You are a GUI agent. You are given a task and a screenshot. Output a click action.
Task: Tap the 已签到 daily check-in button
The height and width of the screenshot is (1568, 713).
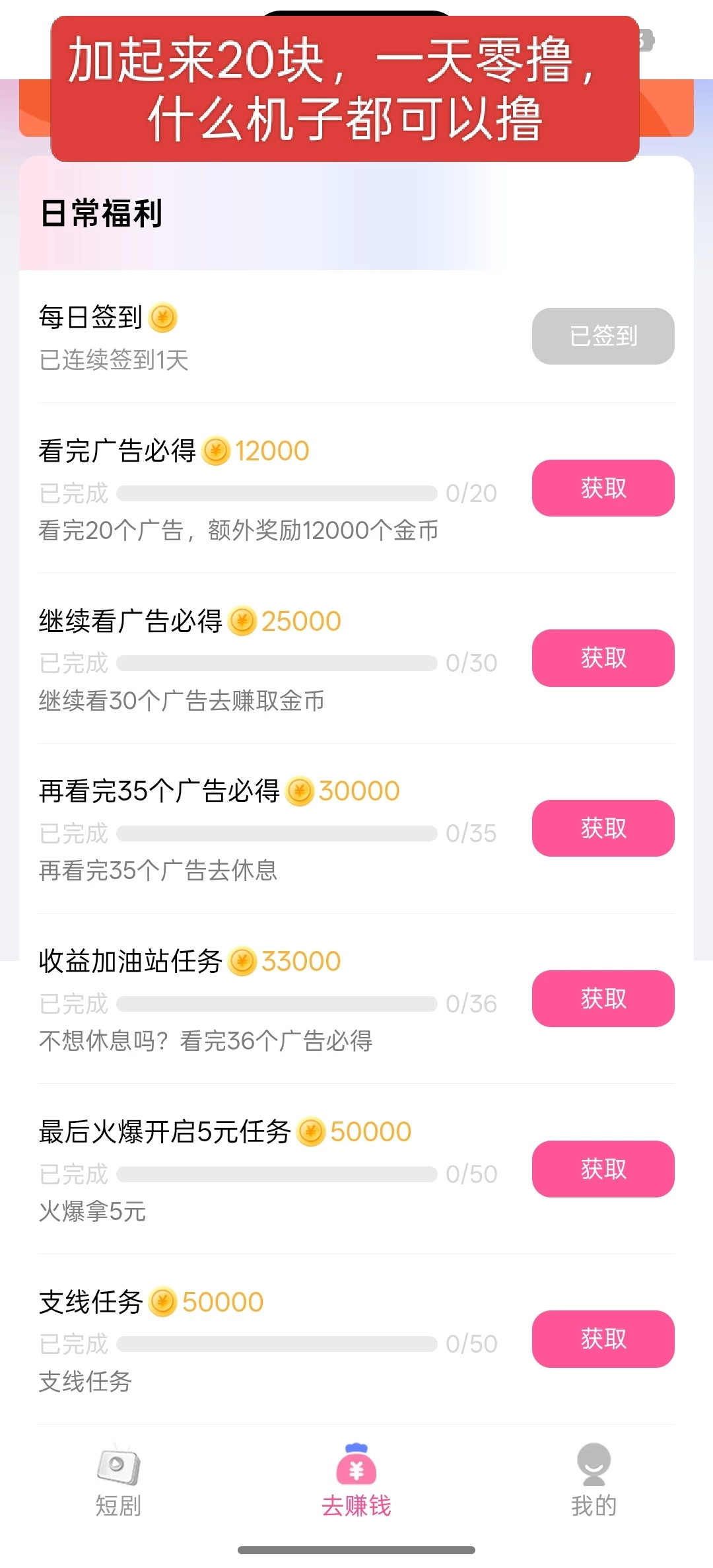pyautogui.click(x=603, y=336)
